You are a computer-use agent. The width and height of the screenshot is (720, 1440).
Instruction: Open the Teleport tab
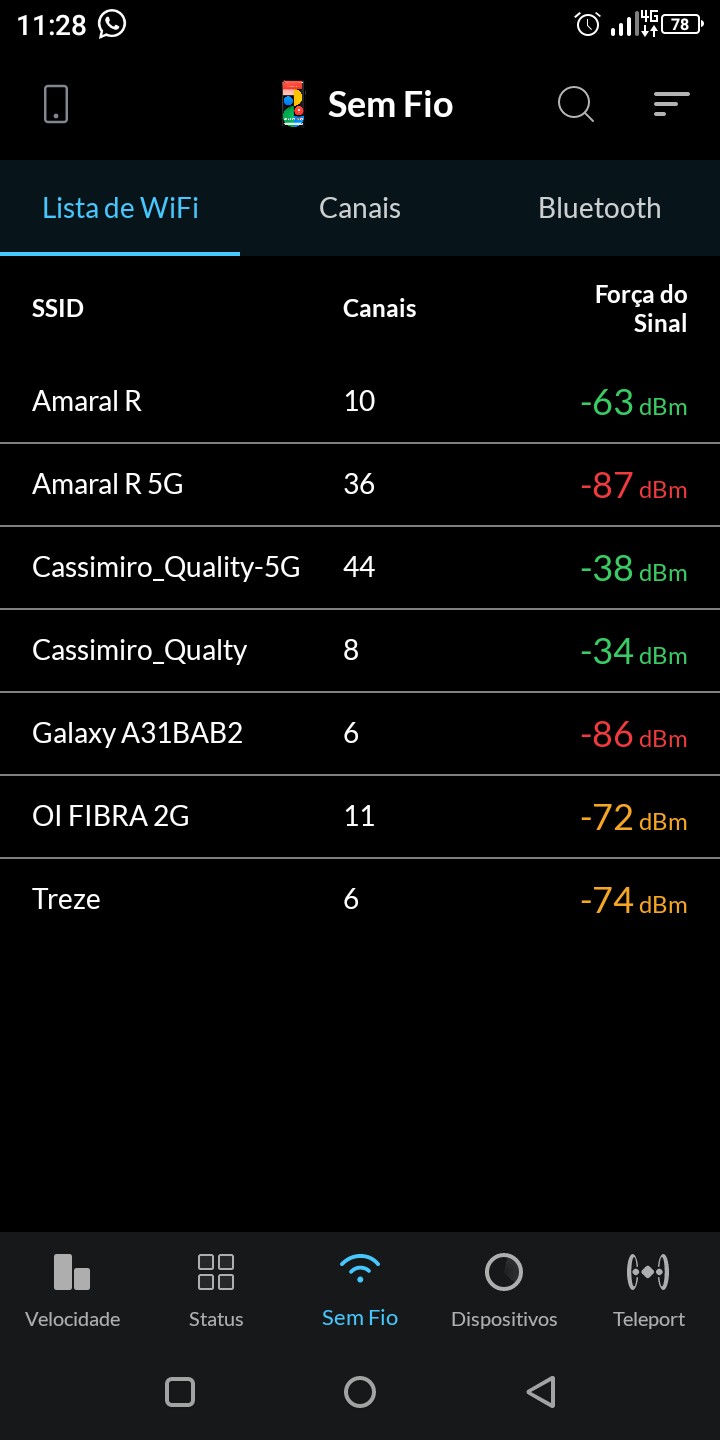tap(648, 1290)
